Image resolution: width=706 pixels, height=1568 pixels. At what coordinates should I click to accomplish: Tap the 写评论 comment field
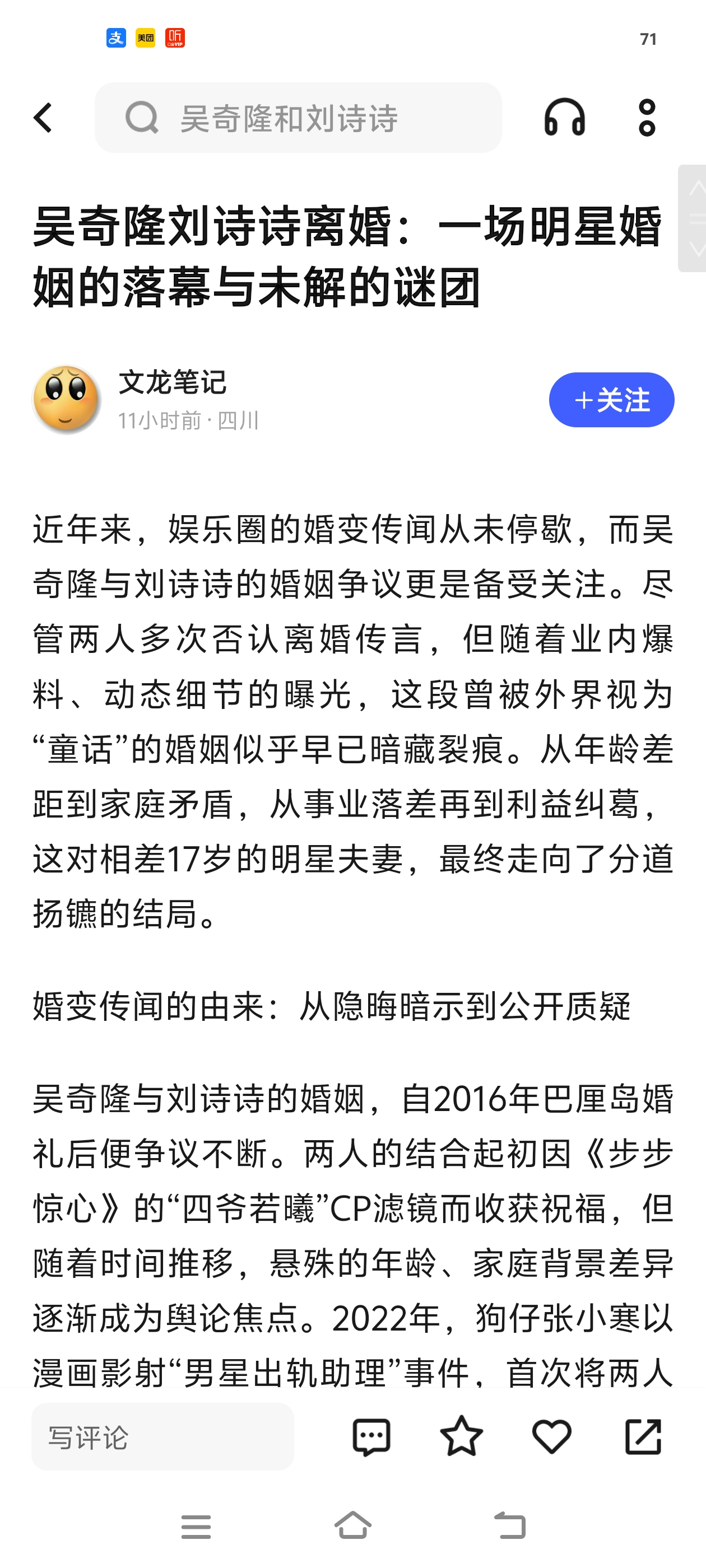tap(162, 1436)
